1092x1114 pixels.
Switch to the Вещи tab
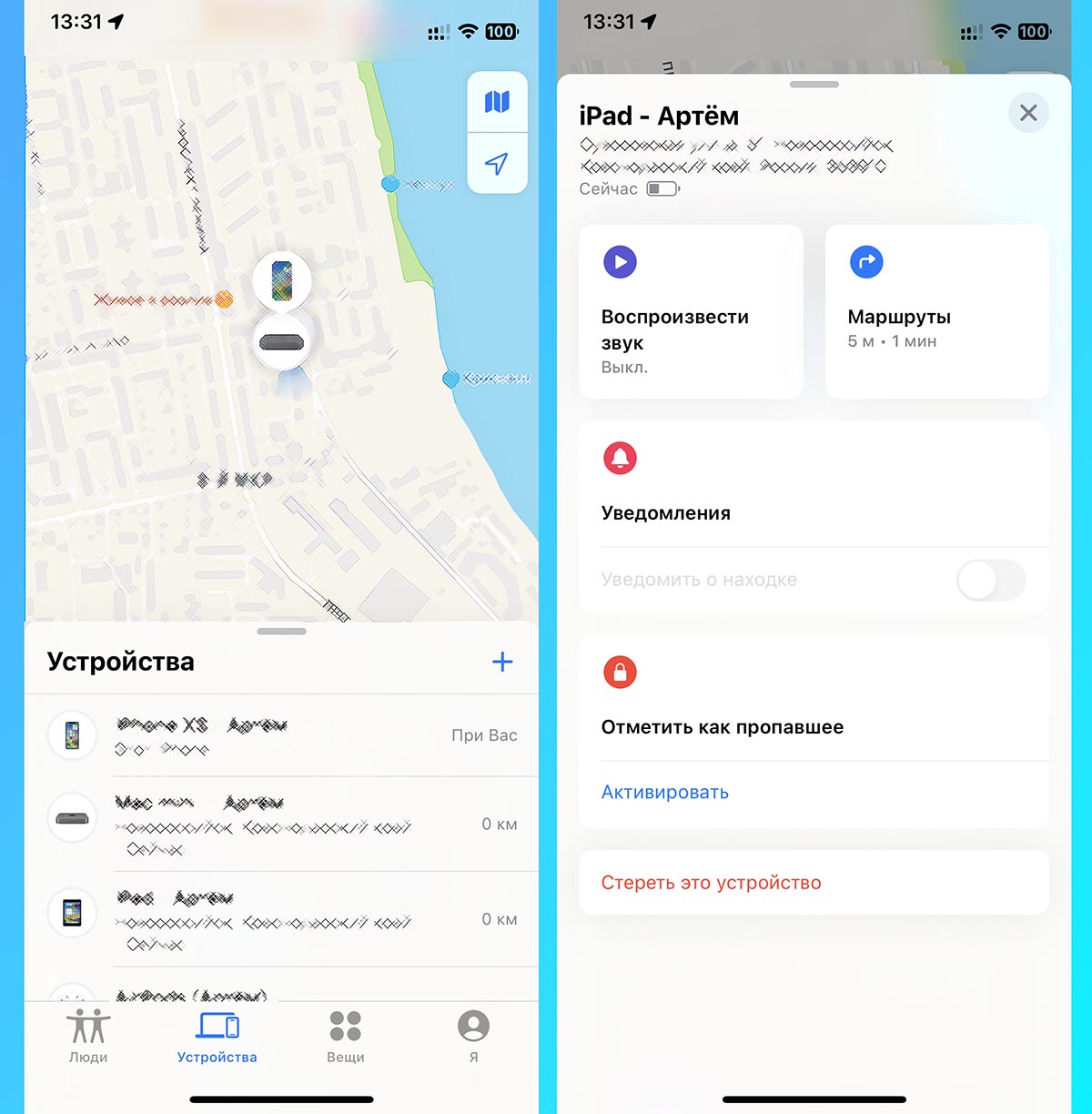346,1038
